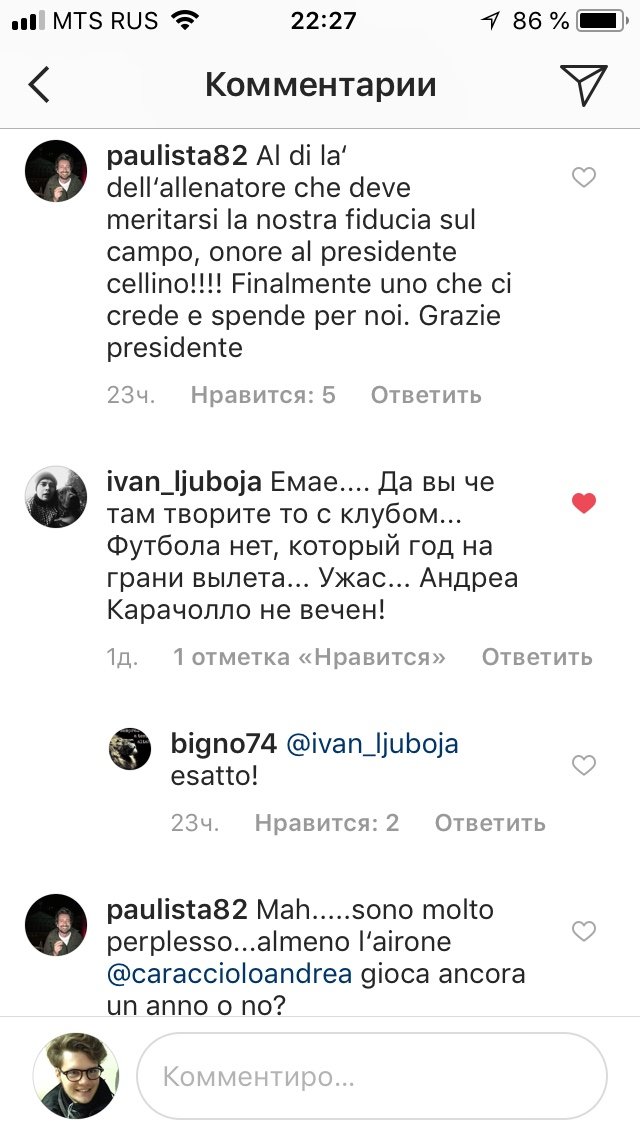Open the @ivan_ljuboja mention in bigno74's reply

(373, 744)
